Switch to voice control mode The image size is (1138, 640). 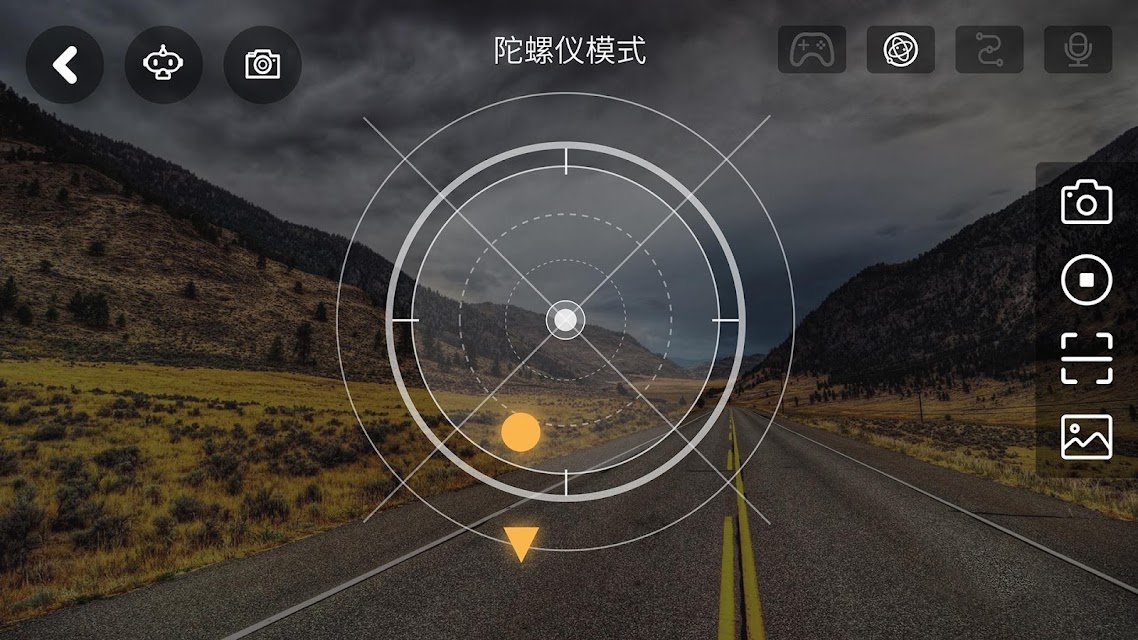tap(1078, 49)
